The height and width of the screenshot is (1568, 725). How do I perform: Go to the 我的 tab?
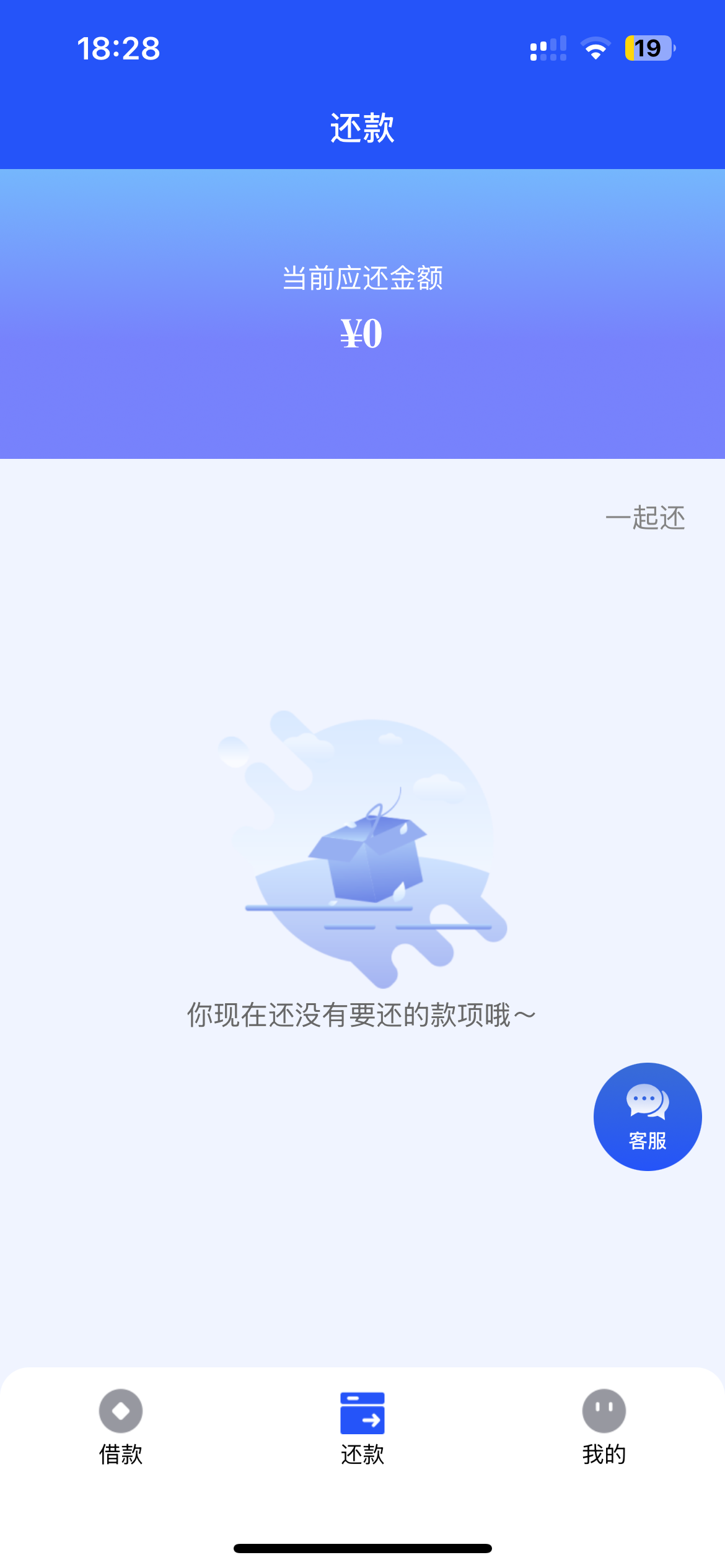click(604, 1427)
